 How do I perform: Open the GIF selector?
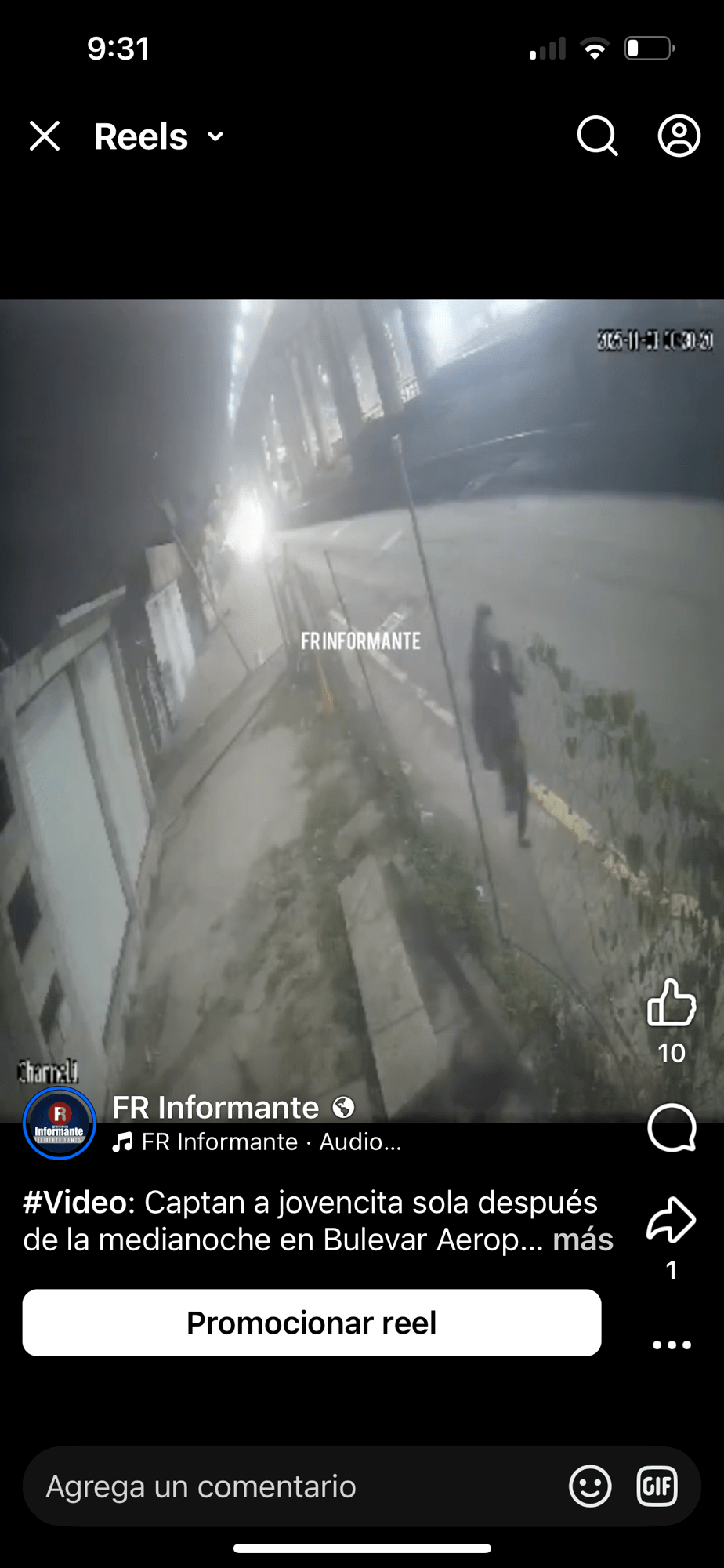(x=657, y=1486)
